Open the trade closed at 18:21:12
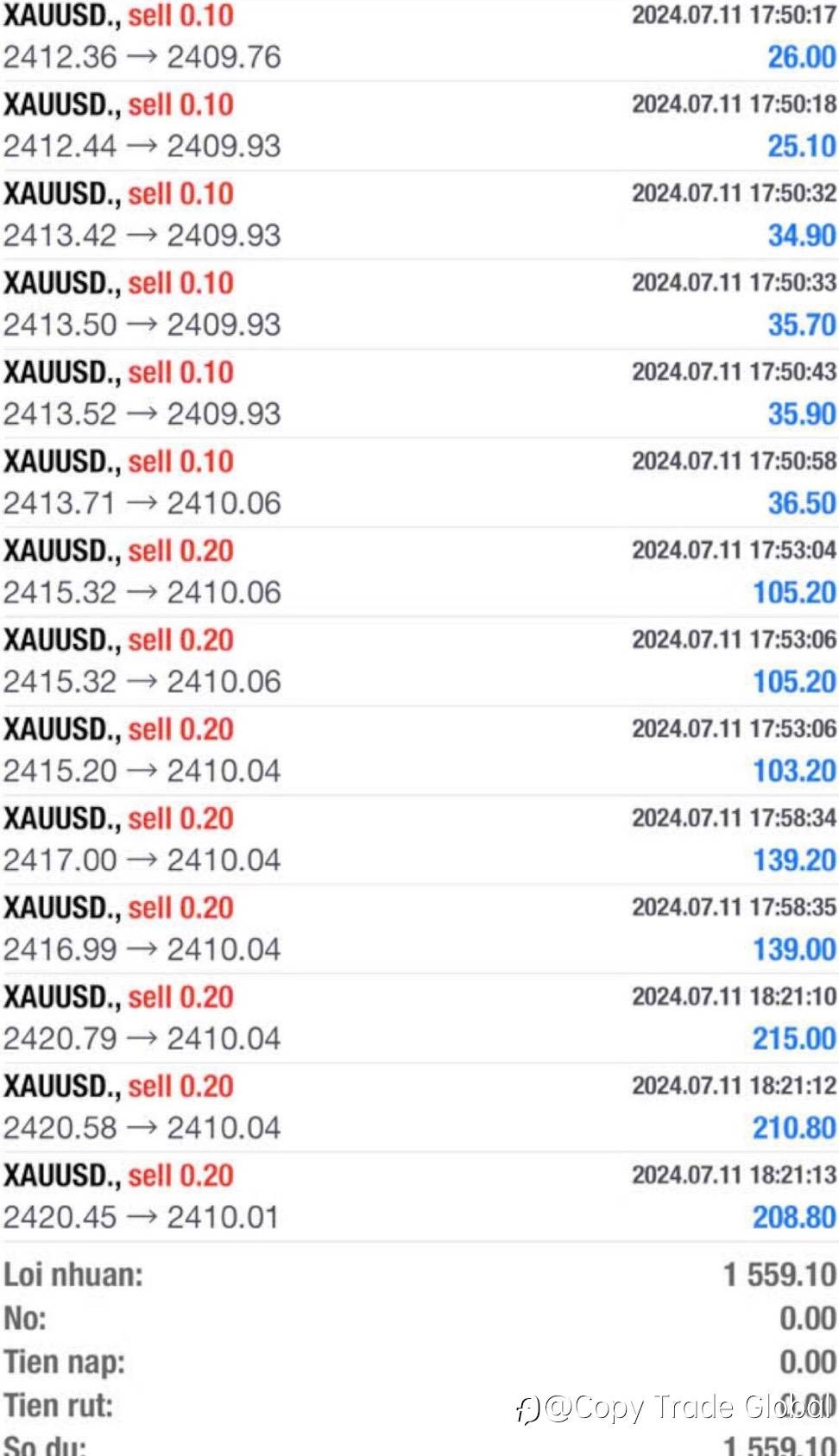The image size is (839, 1456). click(x=419, y=1107)
